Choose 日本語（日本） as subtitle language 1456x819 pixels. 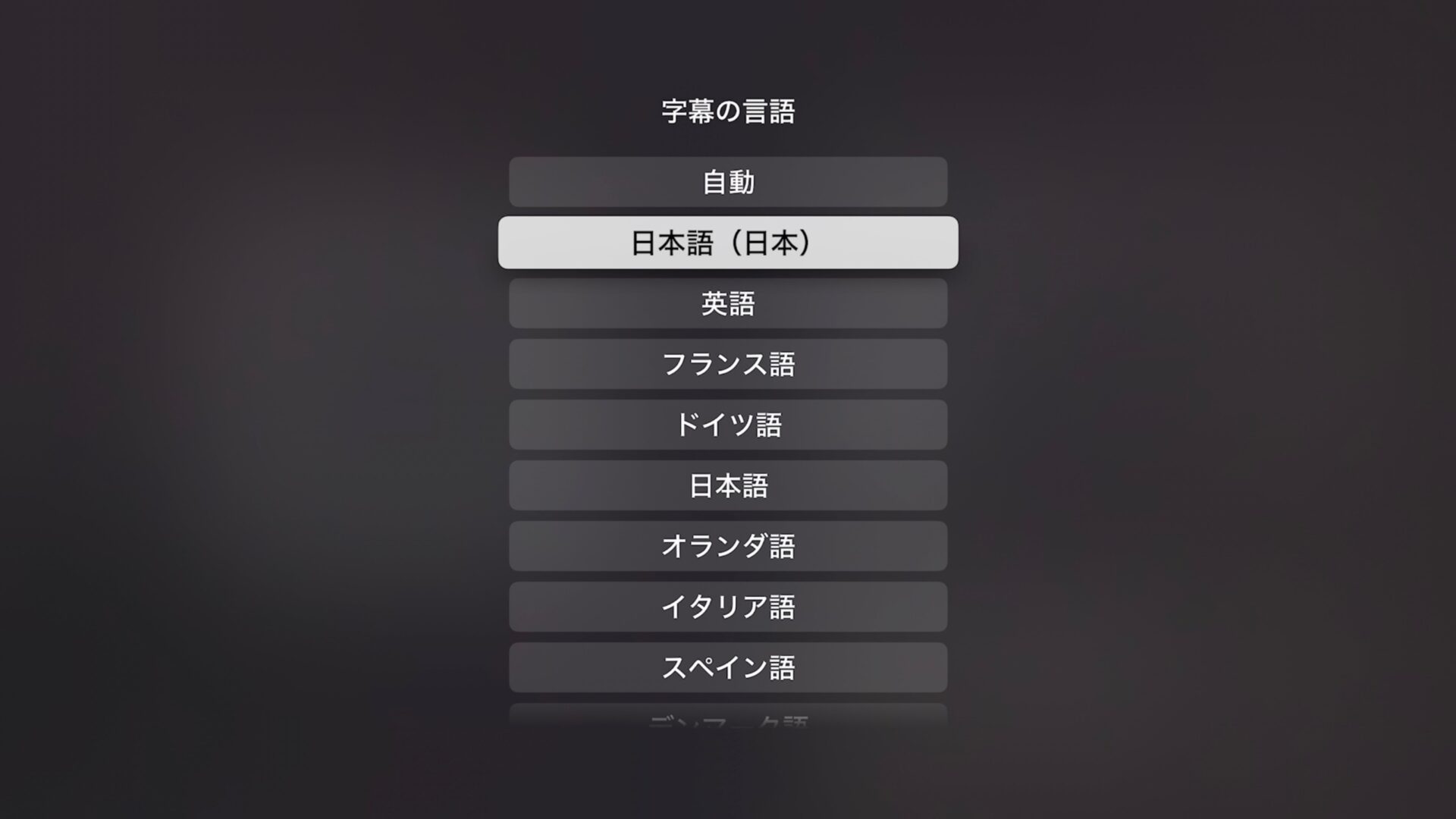[728, 243]
